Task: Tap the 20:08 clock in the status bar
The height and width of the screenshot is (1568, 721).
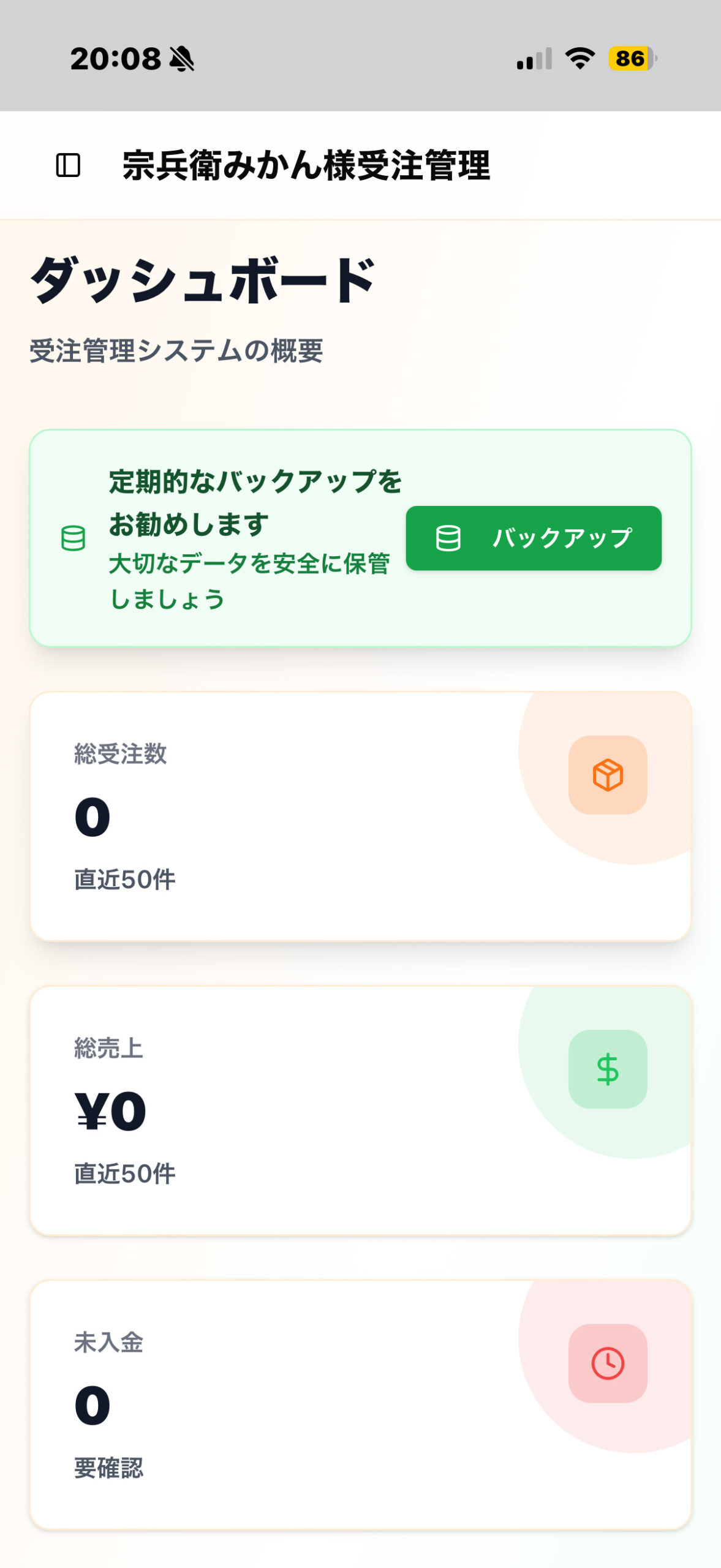Action: click(115, 58)
